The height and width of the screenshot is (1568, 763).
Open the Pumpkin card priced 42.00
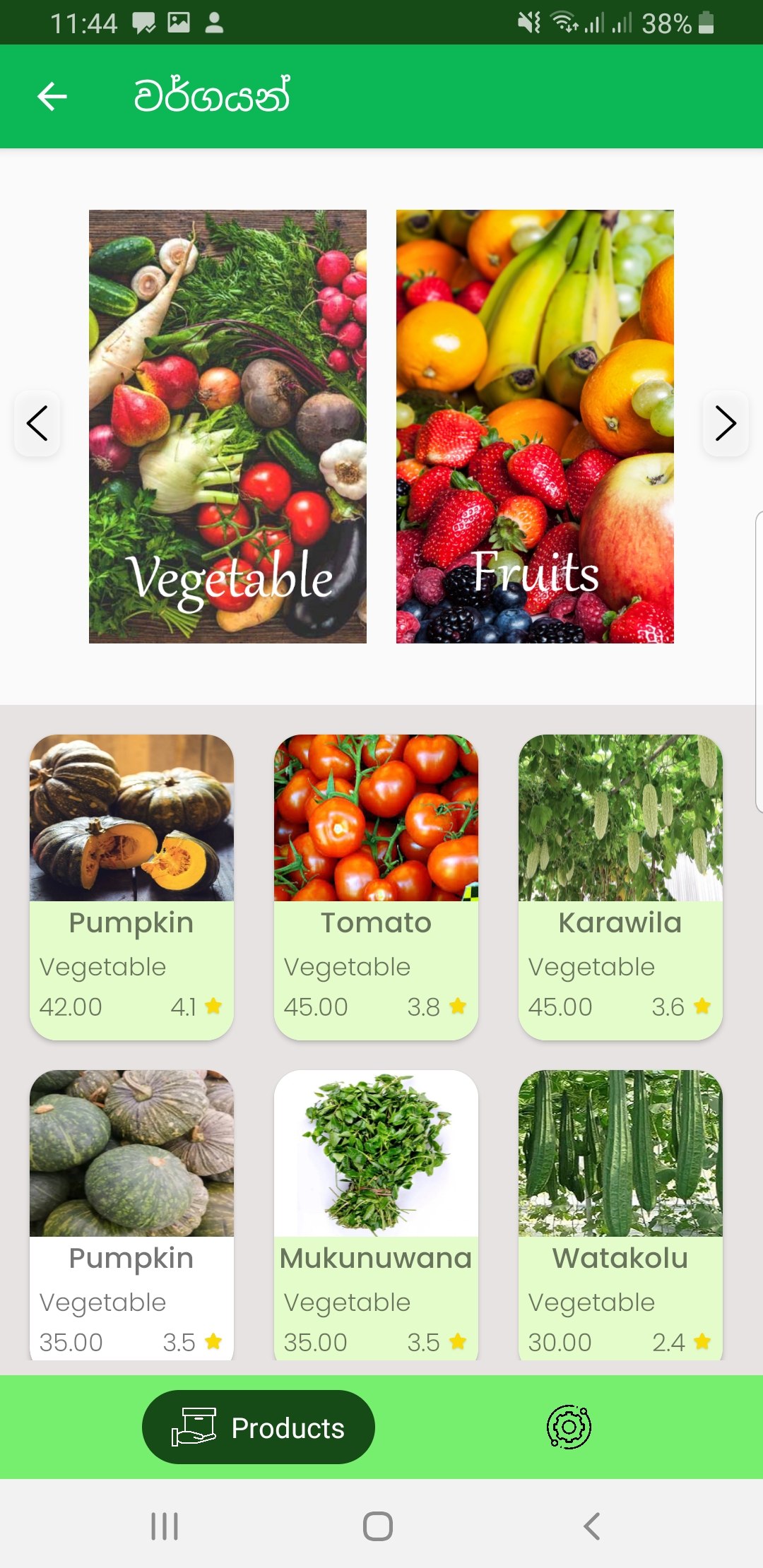[131, 887]
